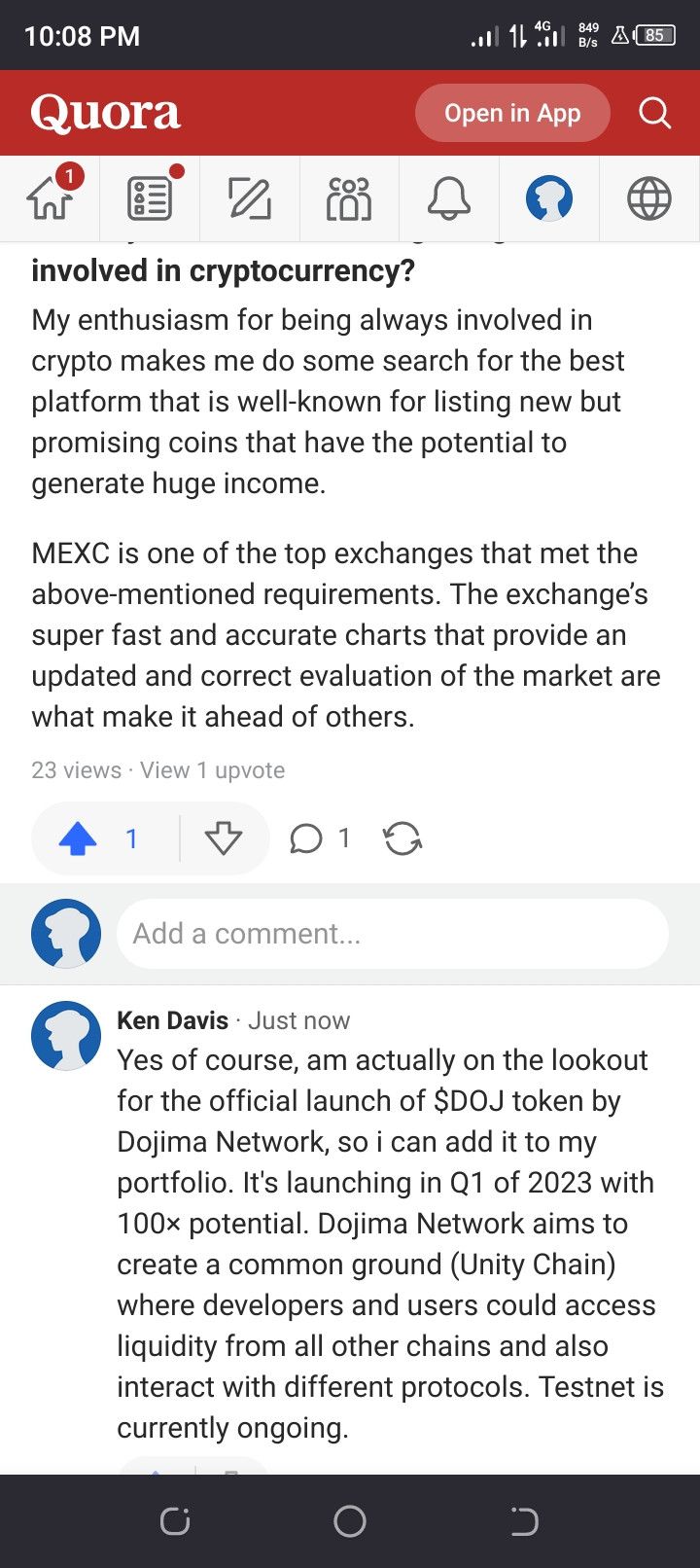Viewport: 700px width, 1568px height.
Task: Go to the Home feed tab
Action: (x=51, y=198)
